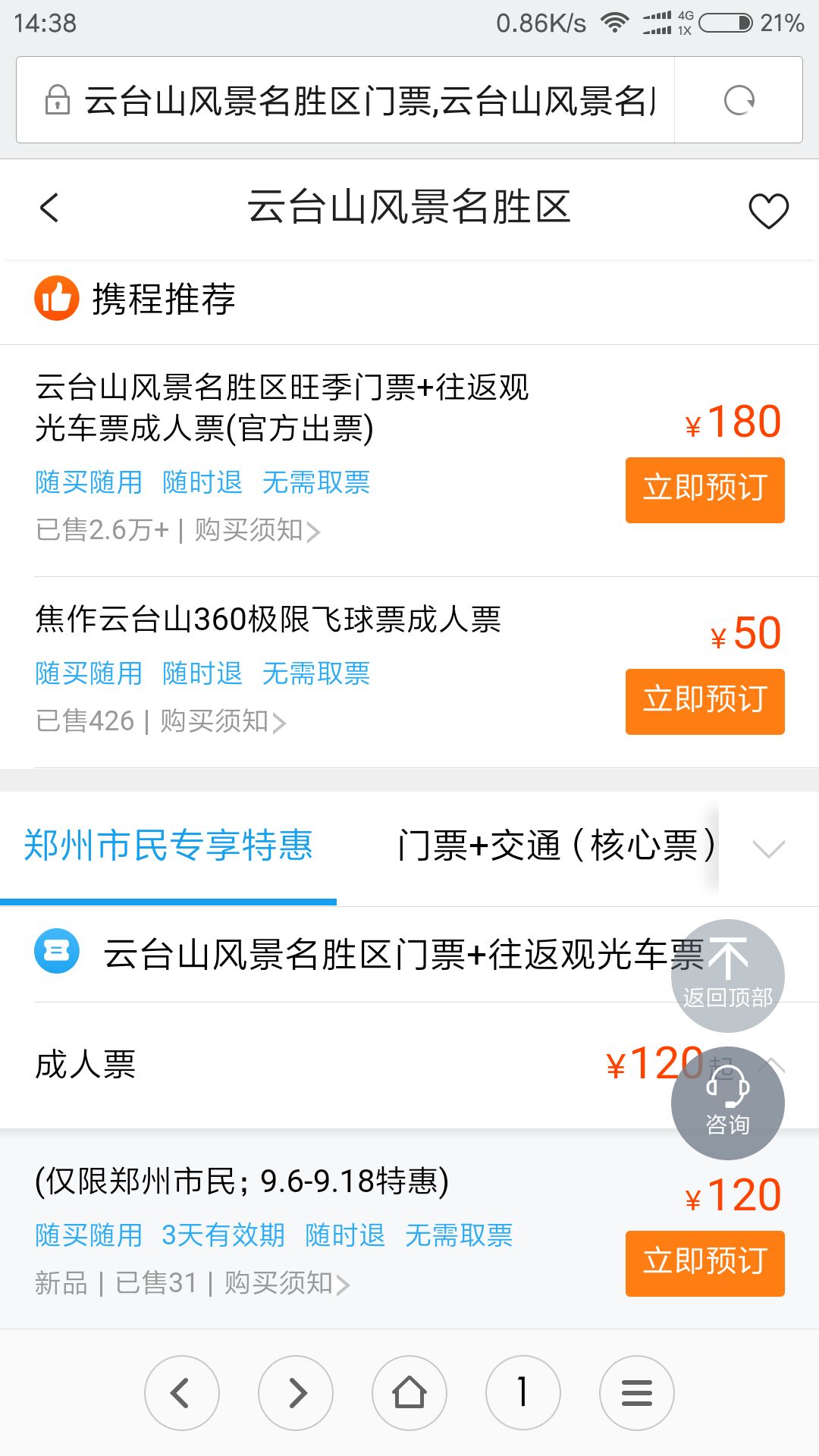Open 购买须知 for the 郑州市民 ticket
819x1456 pixels.
coord(287,1283)
